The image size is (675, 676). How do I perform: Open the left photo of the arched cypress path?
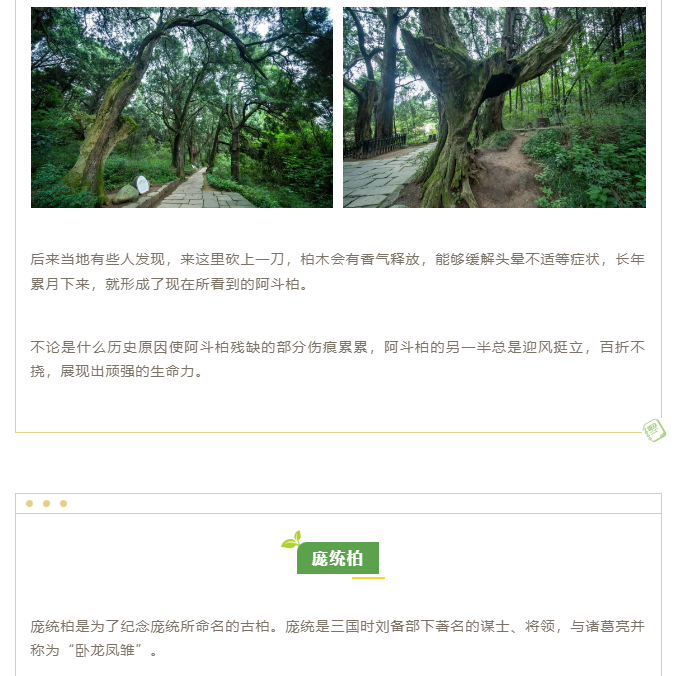(x=182, y=107)
